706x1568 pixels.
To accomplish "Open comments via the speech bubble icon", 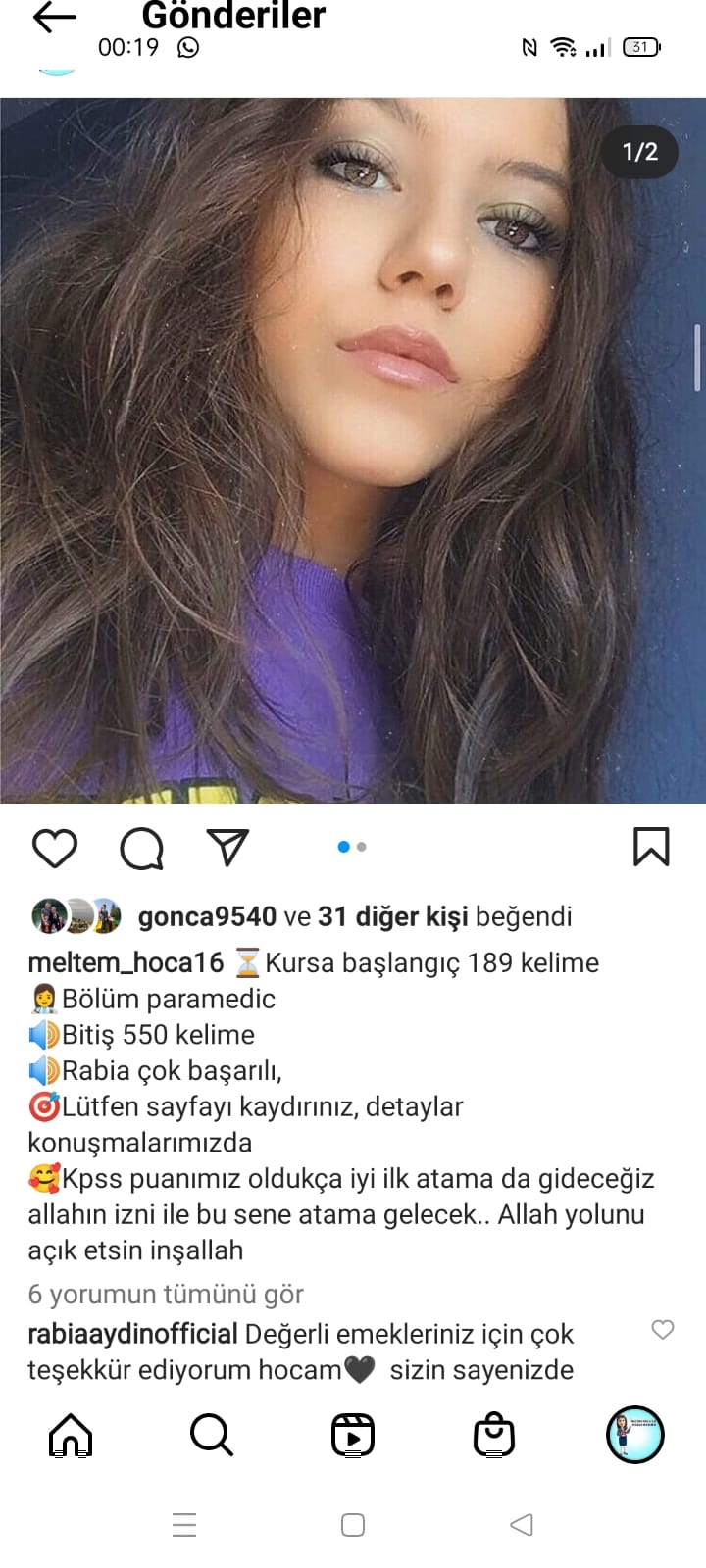I will [140, 849].
